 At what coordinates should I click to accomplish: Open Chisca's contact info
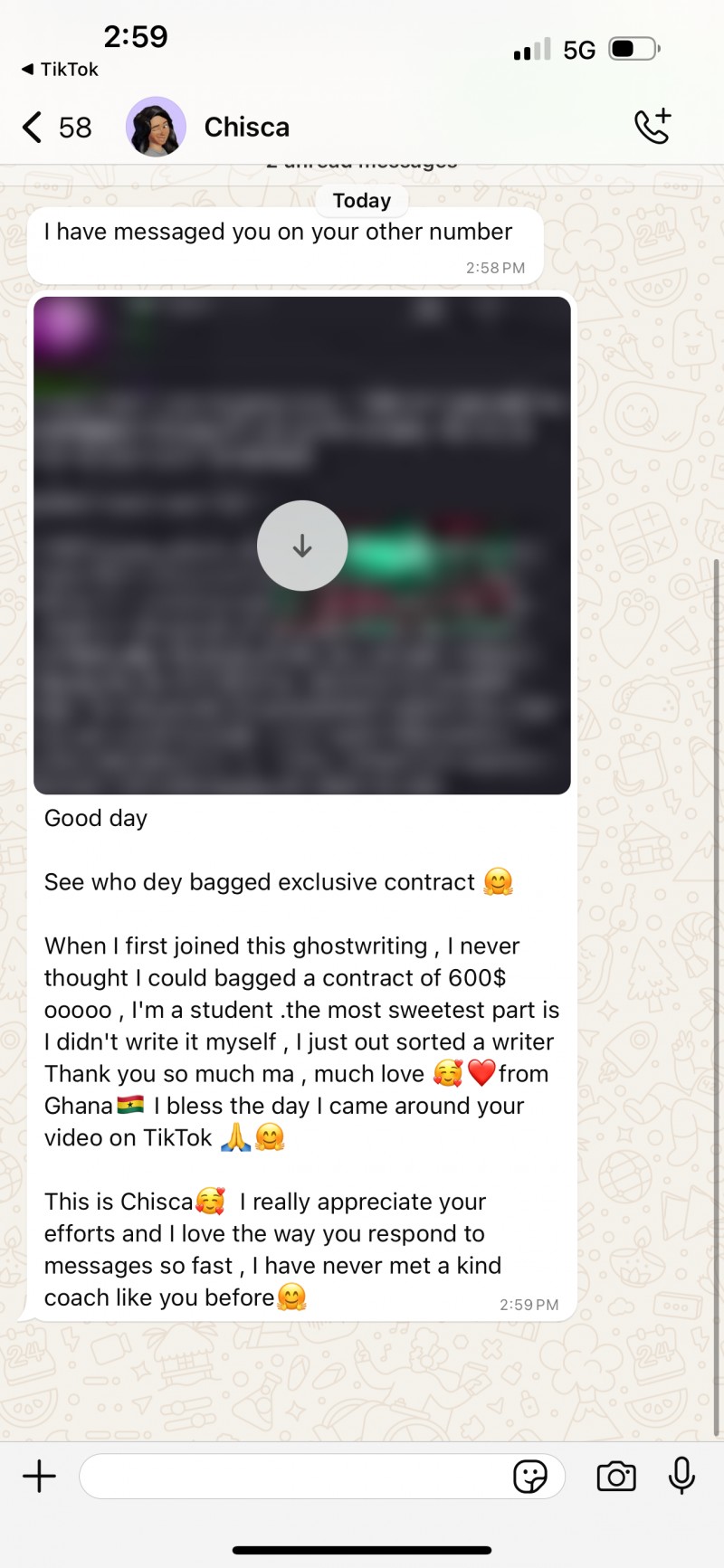[246, 128]
